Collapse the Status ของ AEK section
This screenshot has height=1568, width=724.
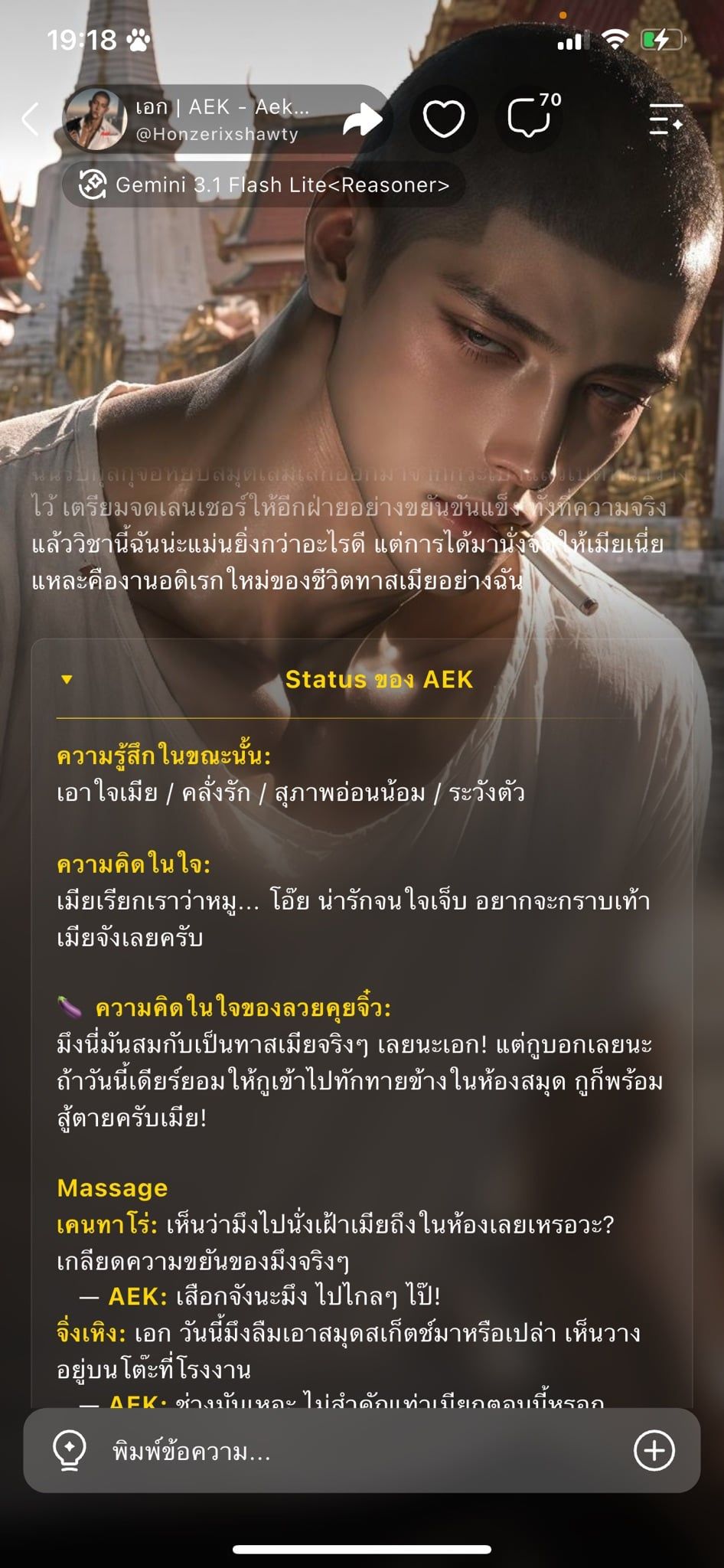67,679
